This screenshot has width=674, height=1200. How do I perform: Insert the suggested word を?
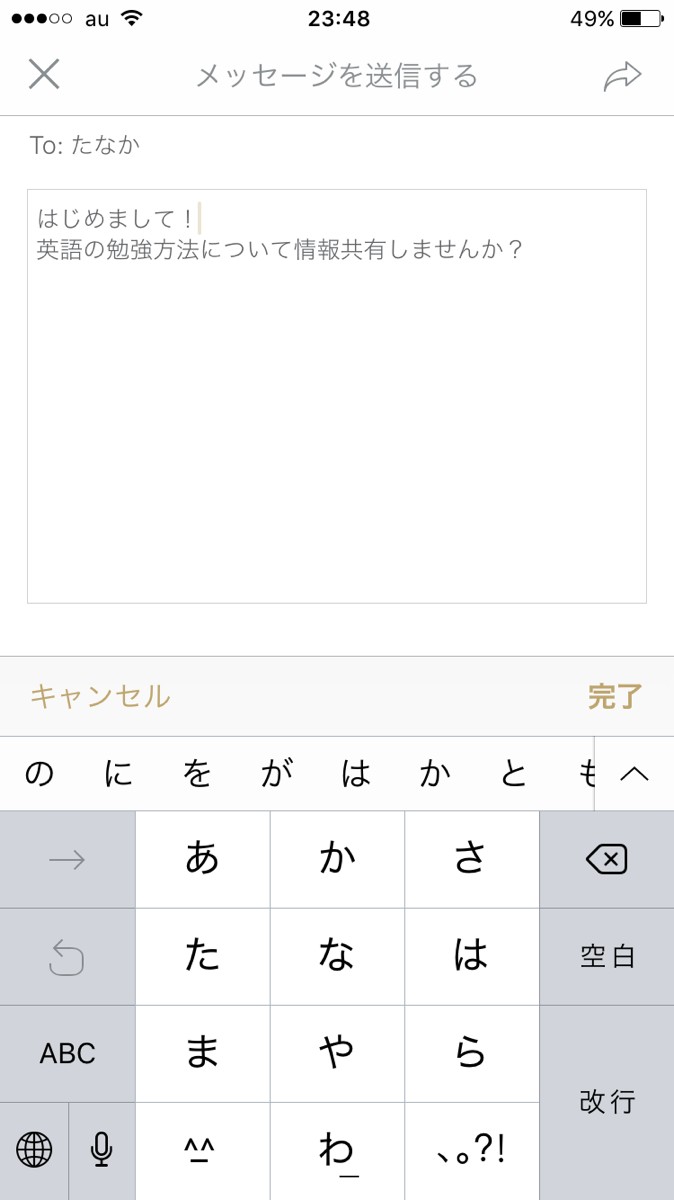[x=197, y=773]
